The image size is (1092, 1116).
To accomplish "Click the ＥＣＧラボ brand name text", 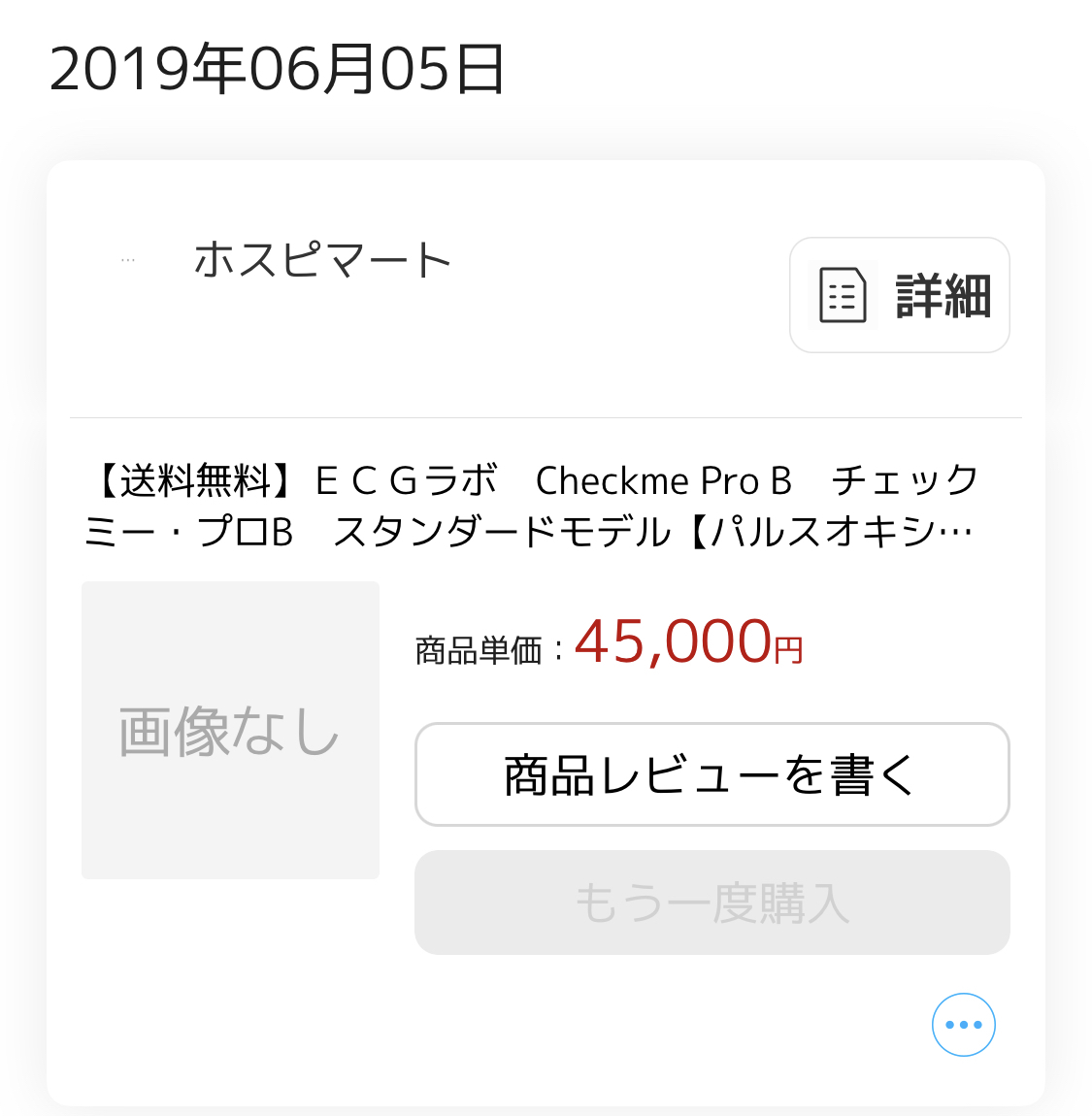I will coord(404,477).
